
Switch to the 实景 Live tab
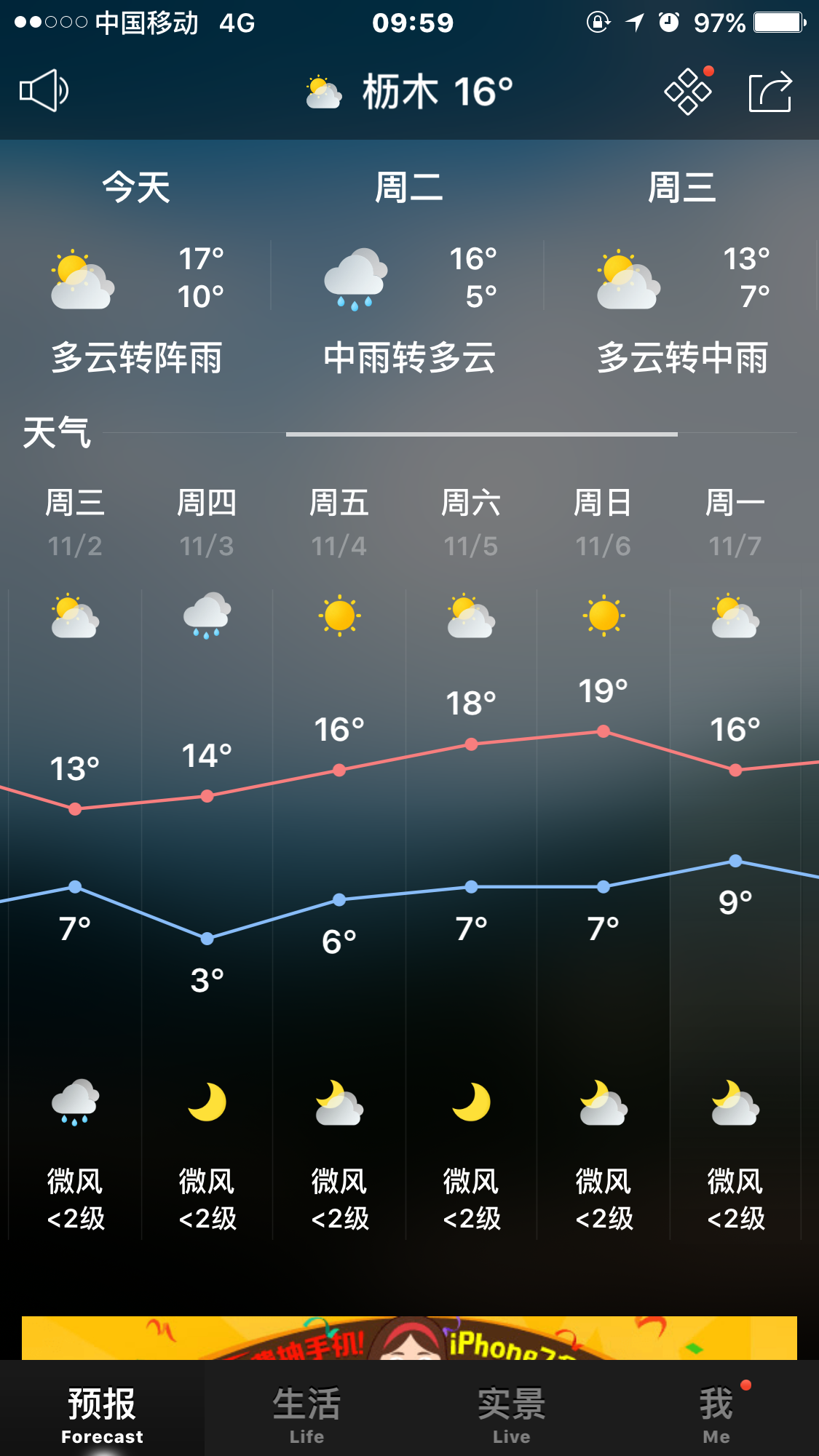[511, 1412]
